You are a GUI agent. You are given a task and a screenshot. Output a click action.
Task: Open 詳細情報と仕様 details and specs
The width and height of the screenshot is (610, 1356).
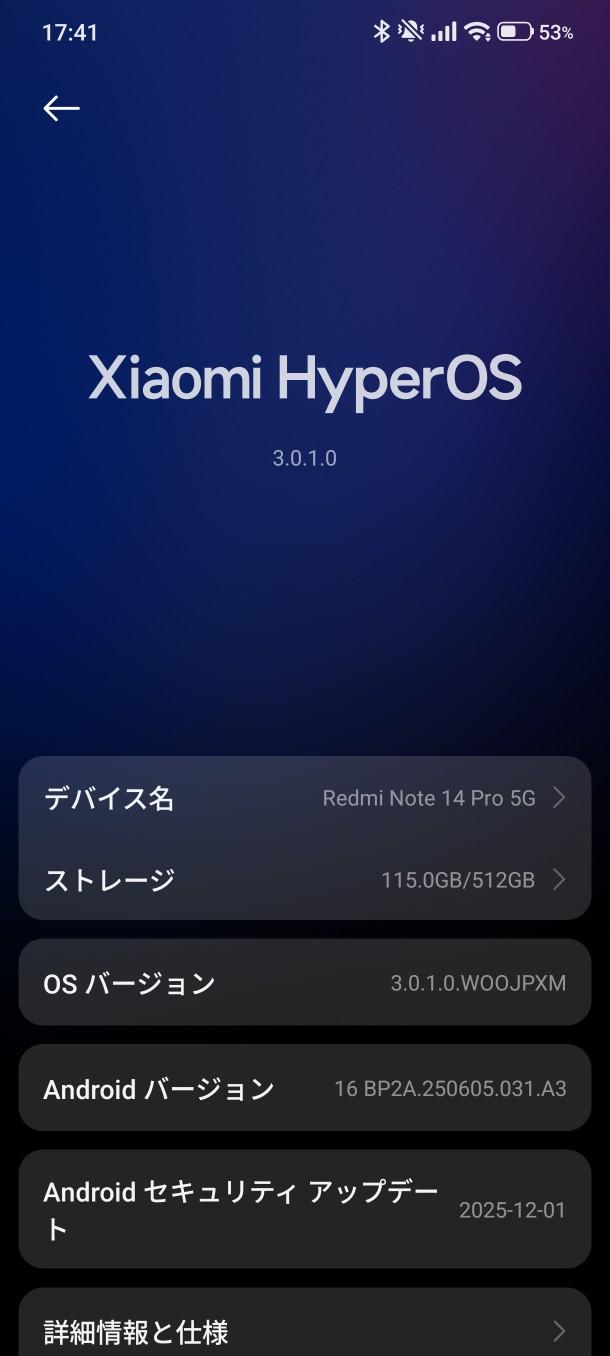tap(304, 1331)
